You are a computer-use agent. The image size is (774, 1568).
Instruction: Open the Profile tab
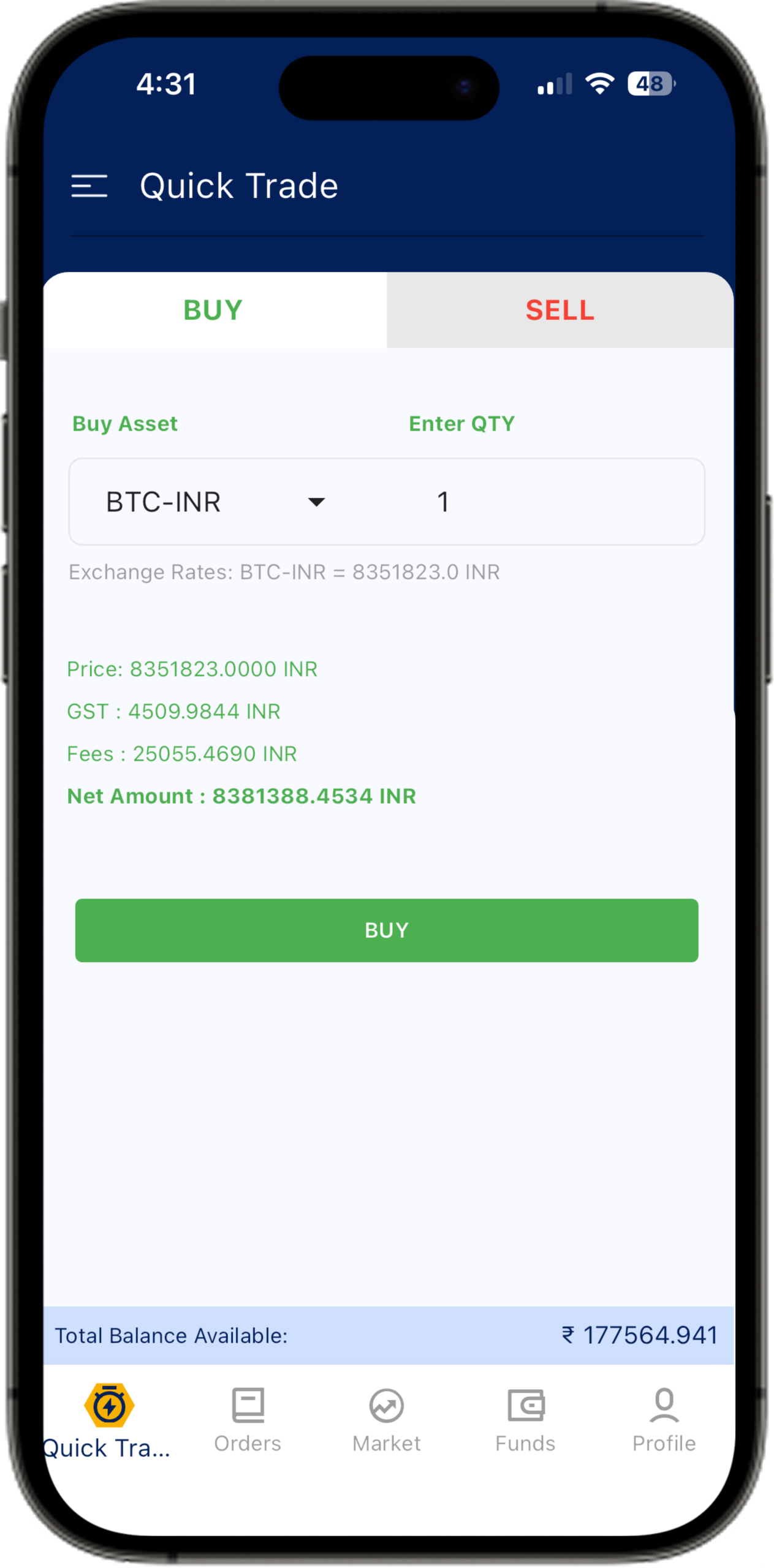[x=664, y=1420]
